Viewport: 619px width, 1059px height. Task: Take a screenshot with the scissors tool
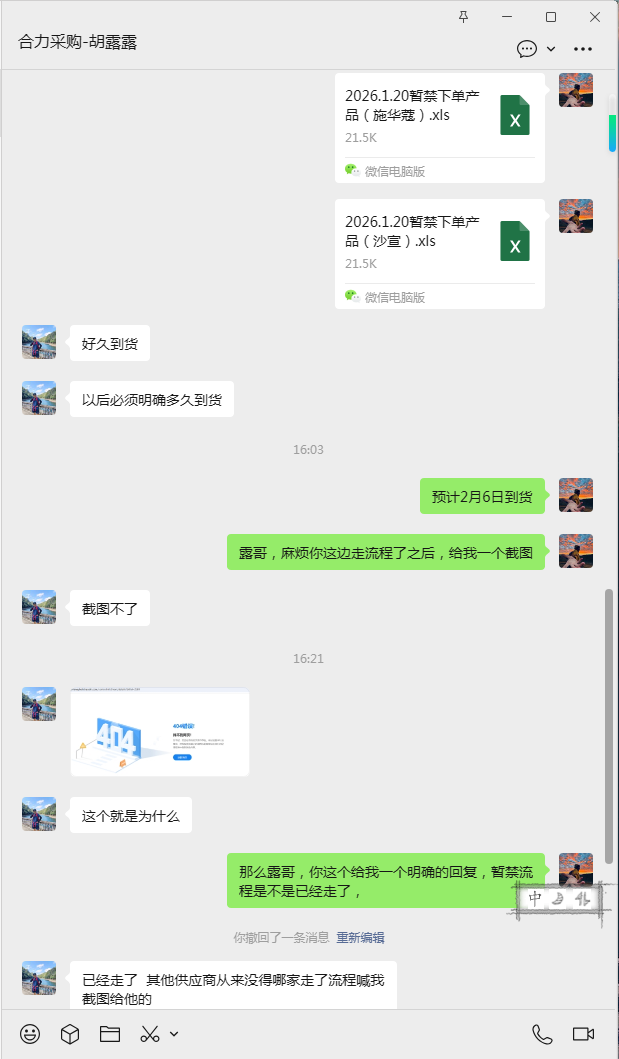pyautogui.click(x=150, y=1034)
